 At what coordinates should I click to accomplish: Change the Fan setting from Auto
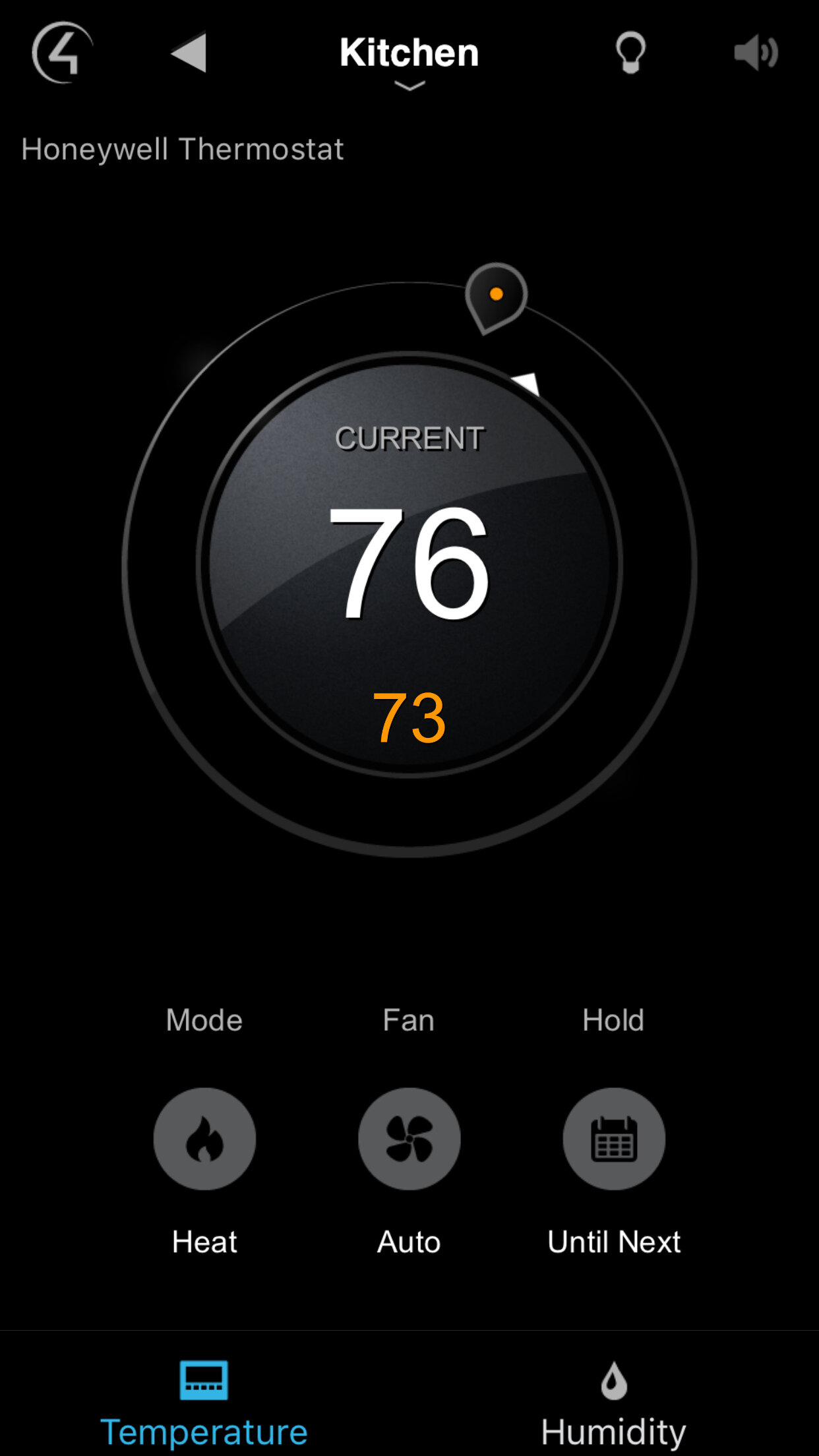(x=409, y=1139)
